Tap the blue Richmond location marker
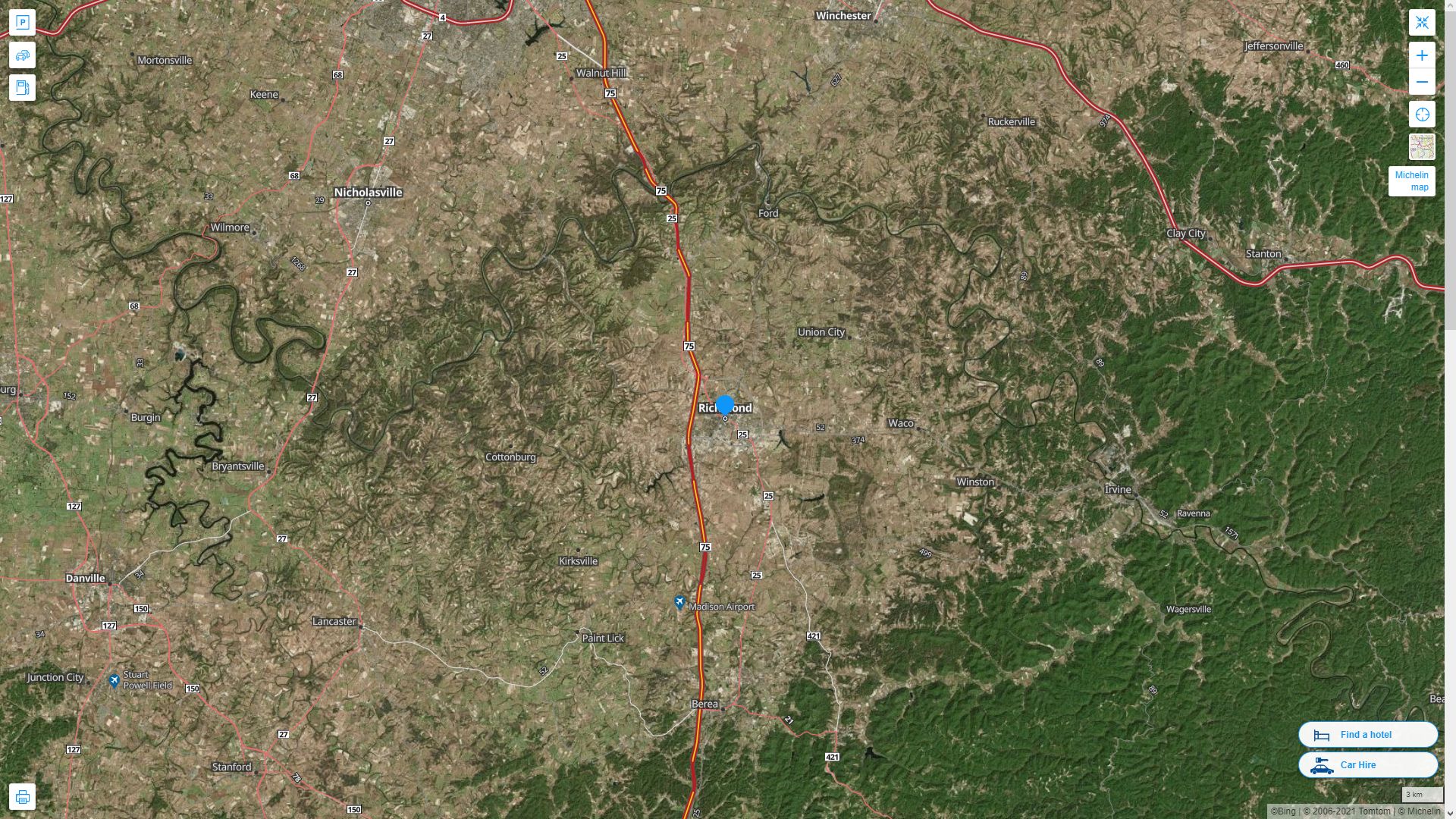Image resolution: width=1456 pixels, height=819 pixels. [725, 406]
